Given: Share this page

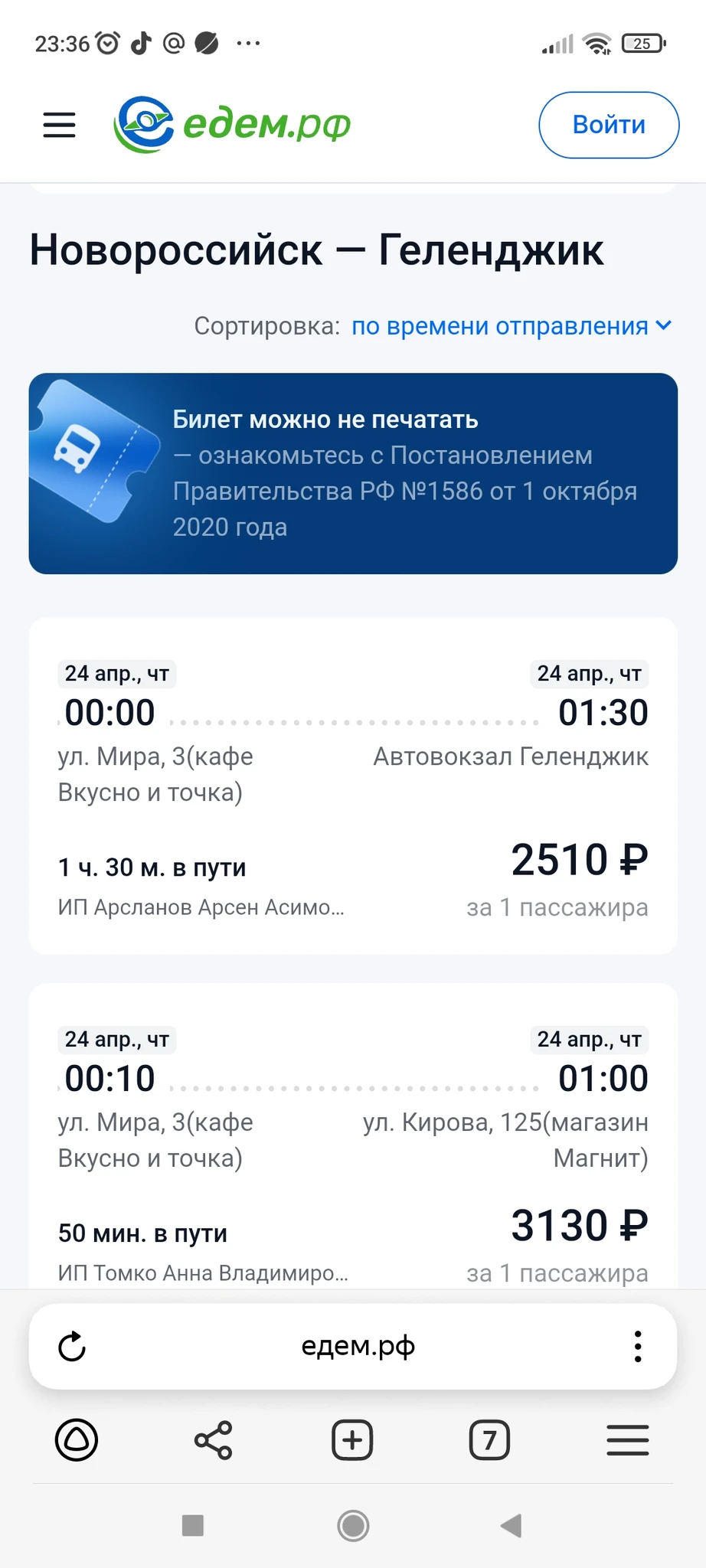Looking at the screenshot, I should pos(213,1440).
